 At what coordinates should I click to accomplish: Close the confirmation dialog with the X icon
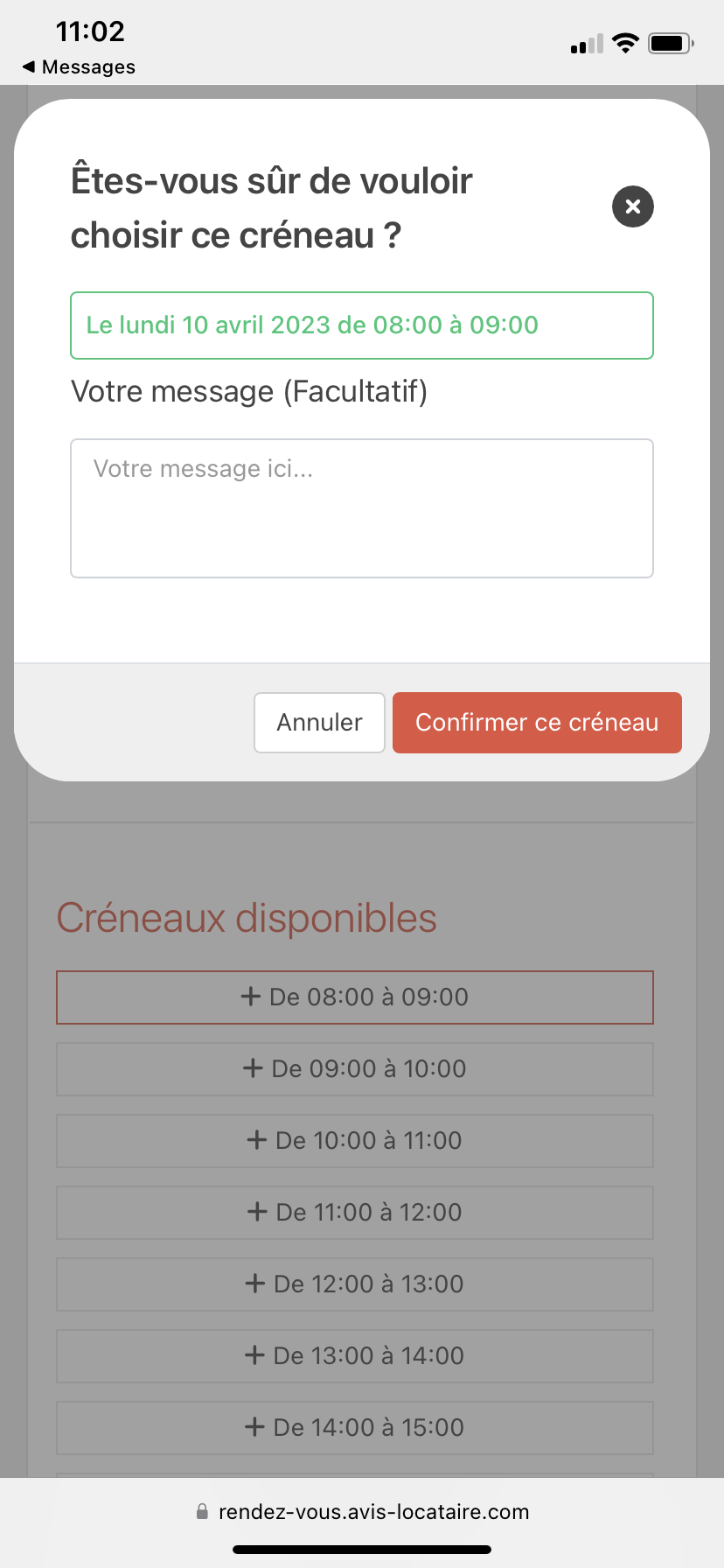[632, 206]
